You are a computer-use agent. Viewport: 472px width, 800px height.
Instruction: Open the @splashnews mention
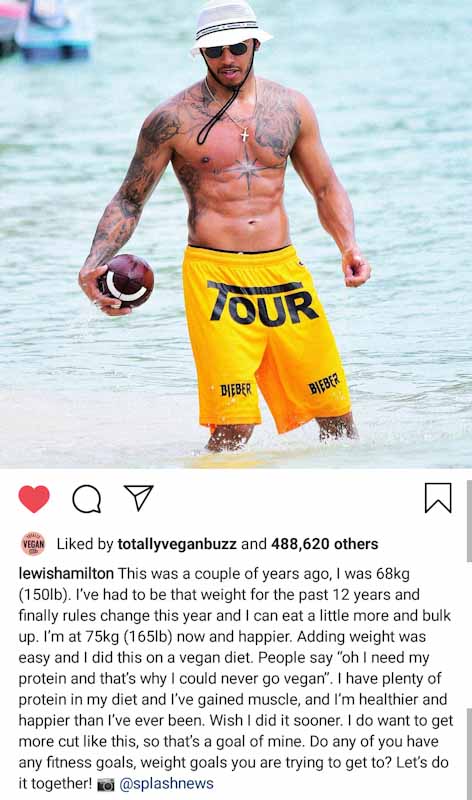click(166, 784)
